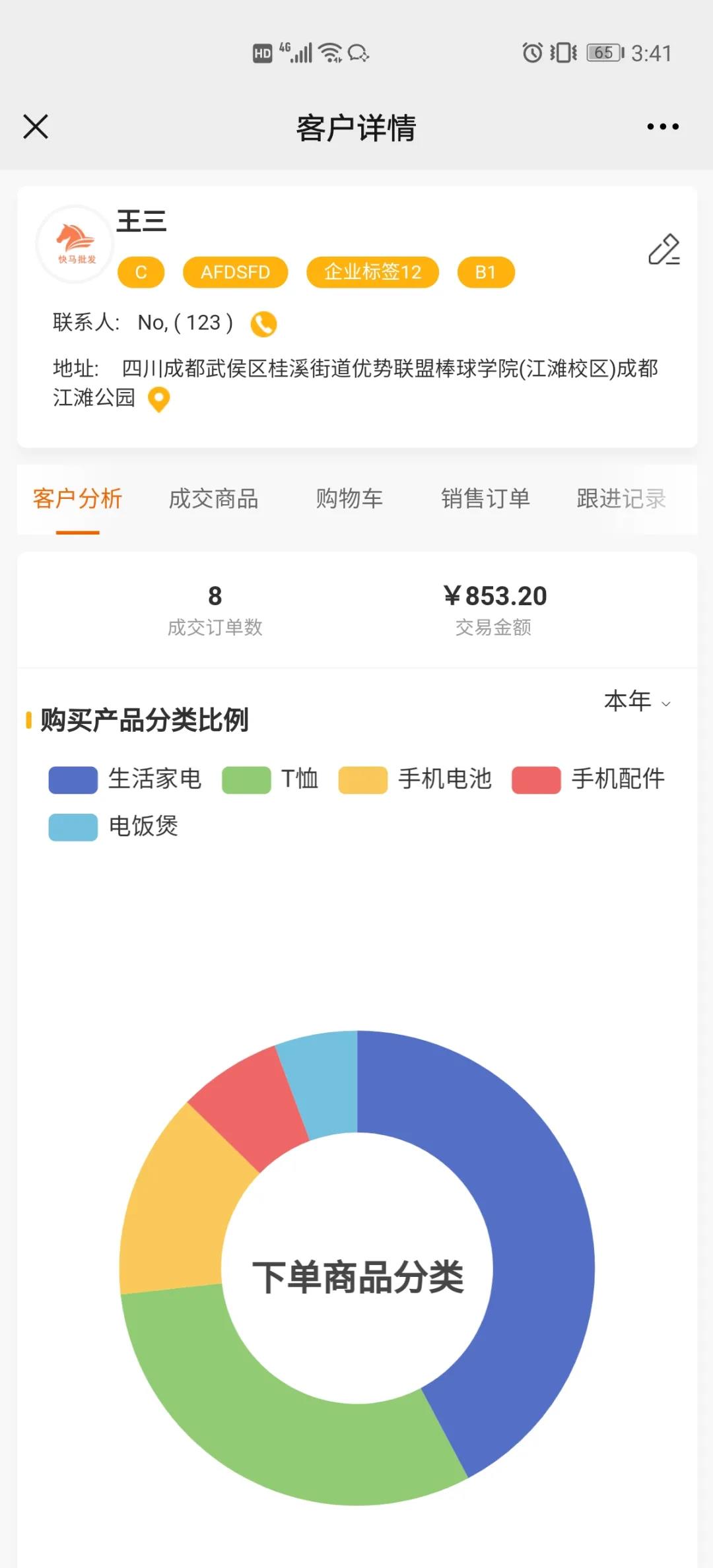The image size is (713, 1568).
Task: Toggle the 生活家电 legend item
Action: (125, 779)
